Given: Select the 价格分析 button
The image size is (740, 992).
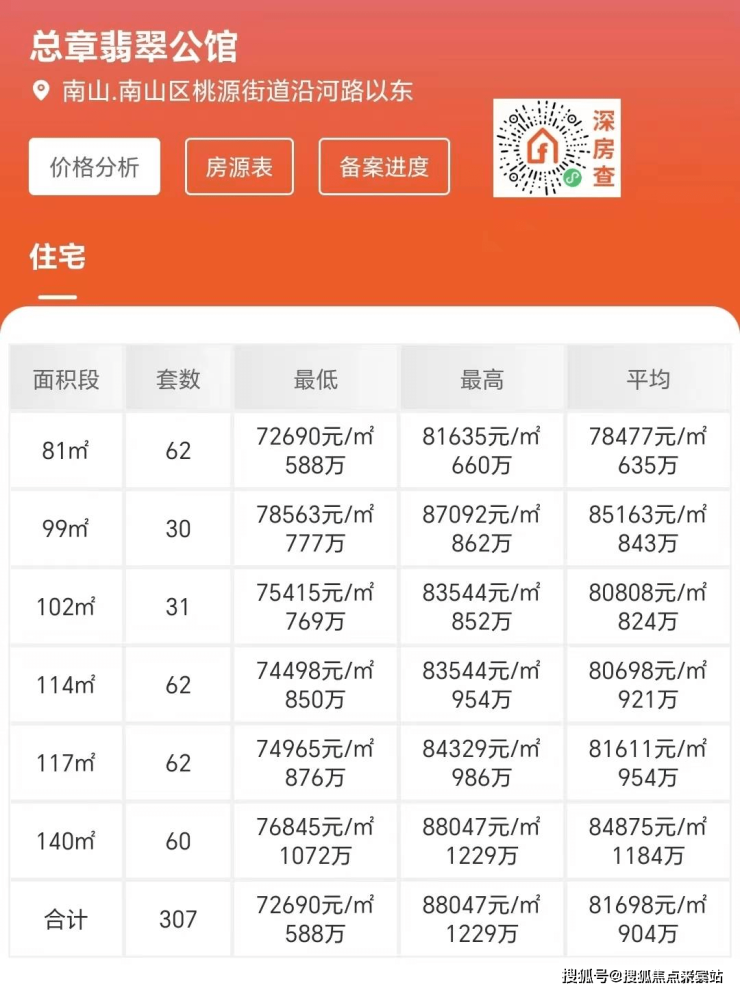Looking at the screenshot, I should point(94,167).
